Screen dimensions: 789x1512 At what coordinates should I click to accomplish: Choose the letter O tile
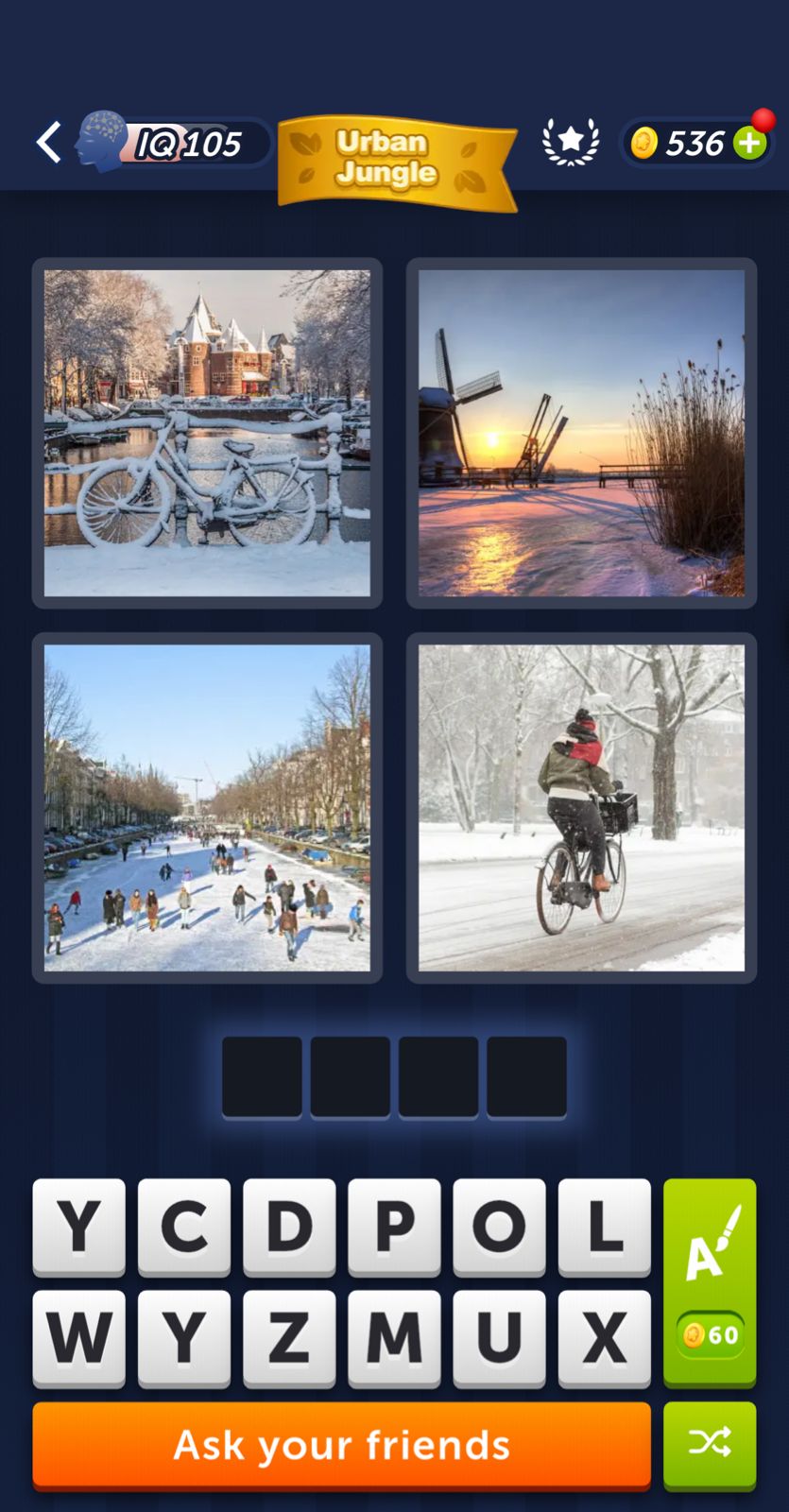tap(499, 1226)
